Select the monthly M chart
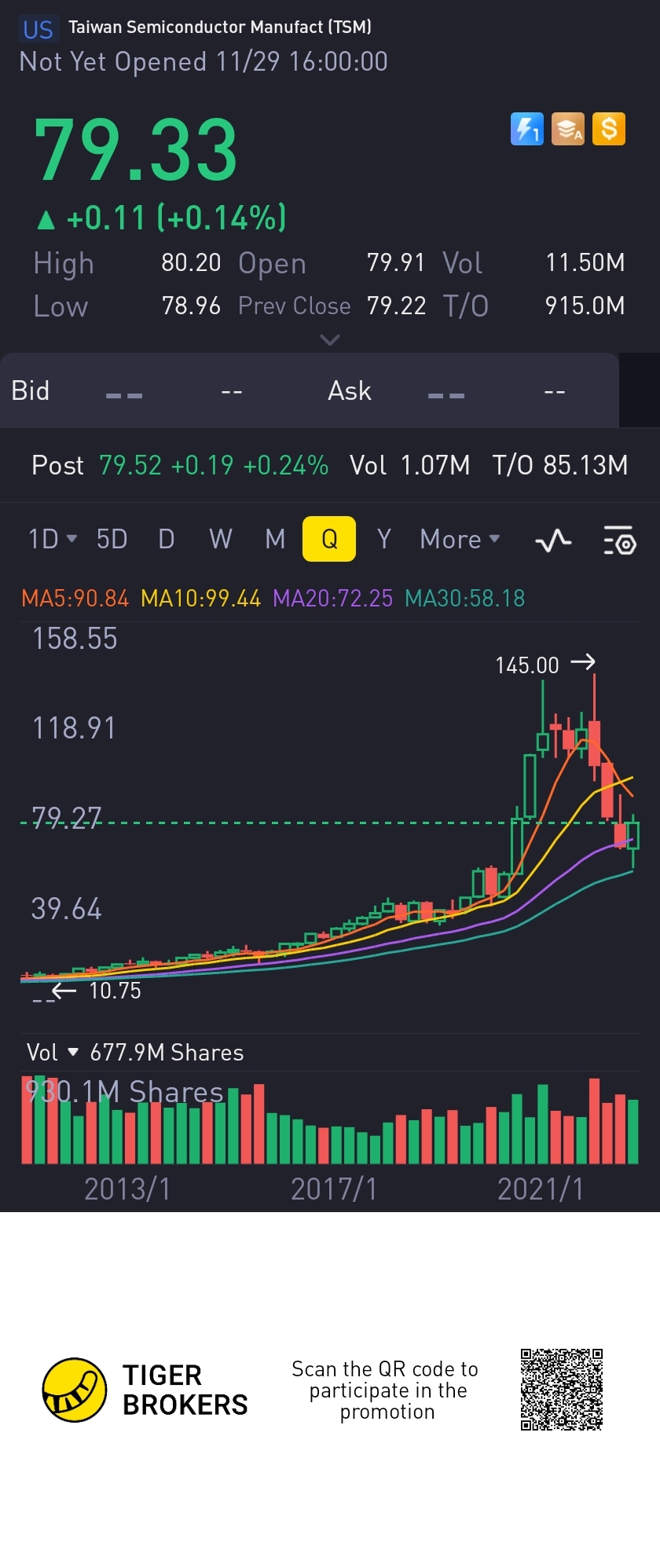This screenshot has height=1568, width=660. coord(275,539)
